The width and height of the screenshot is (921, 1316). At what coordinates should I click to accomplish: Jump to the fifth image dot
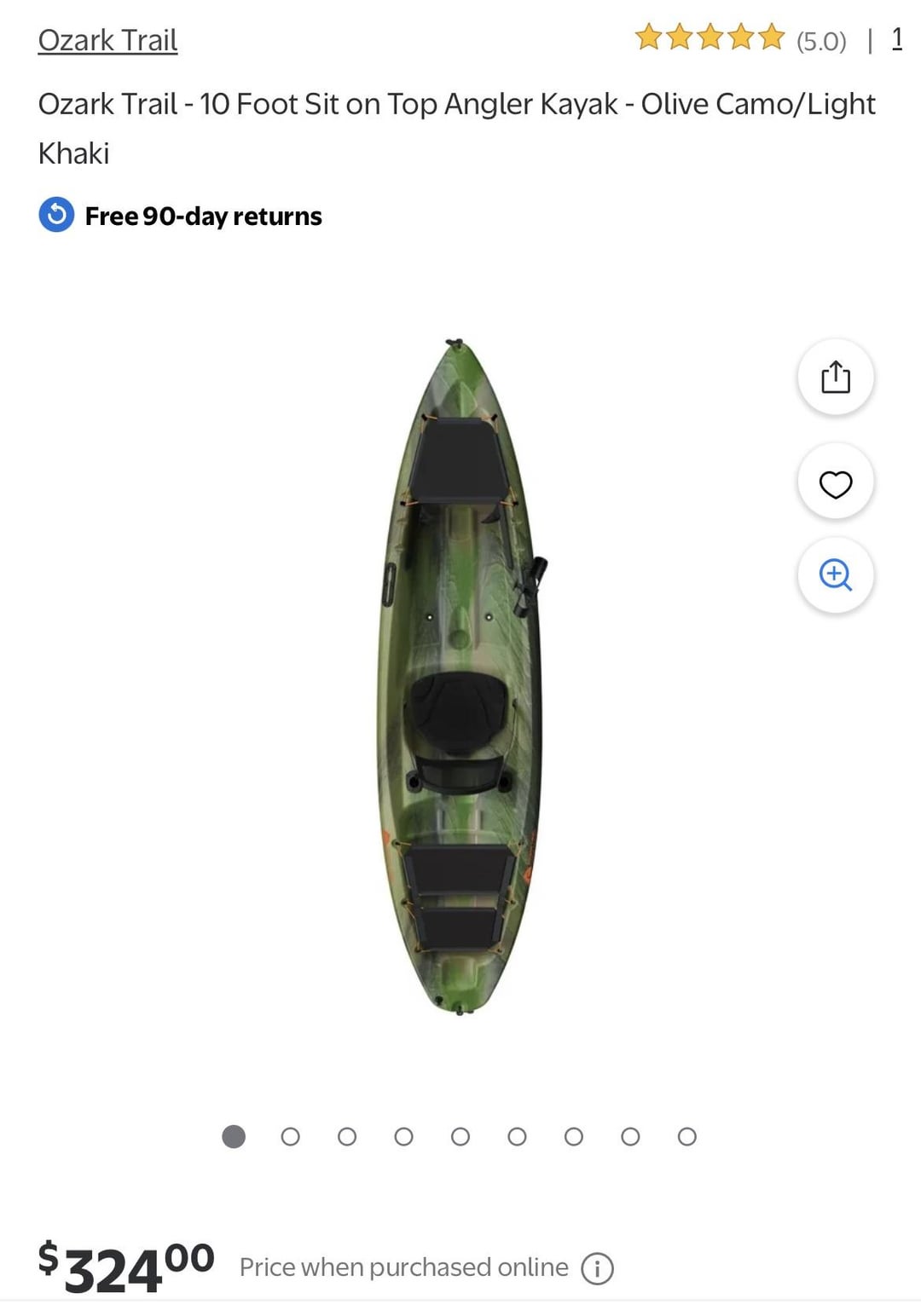[x=460, y=1136]
